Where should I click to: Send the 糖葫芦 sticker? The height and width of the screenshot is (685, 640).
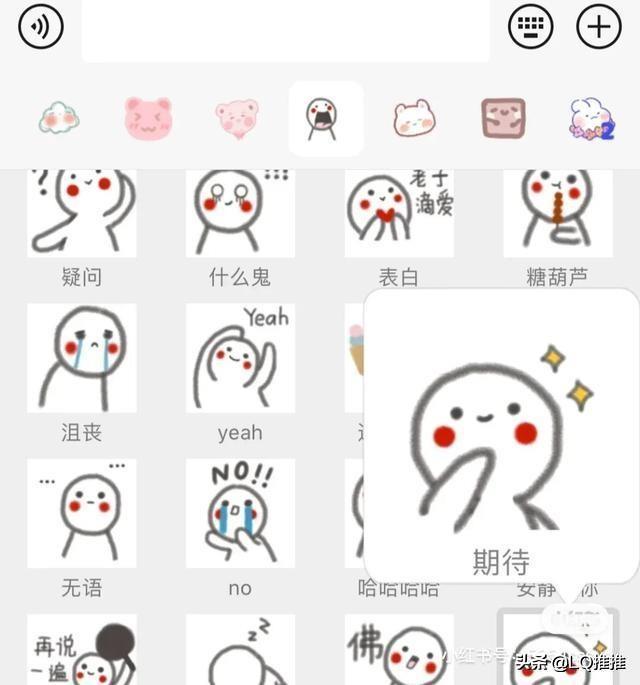pyautogui.click(x=557, y=213)
